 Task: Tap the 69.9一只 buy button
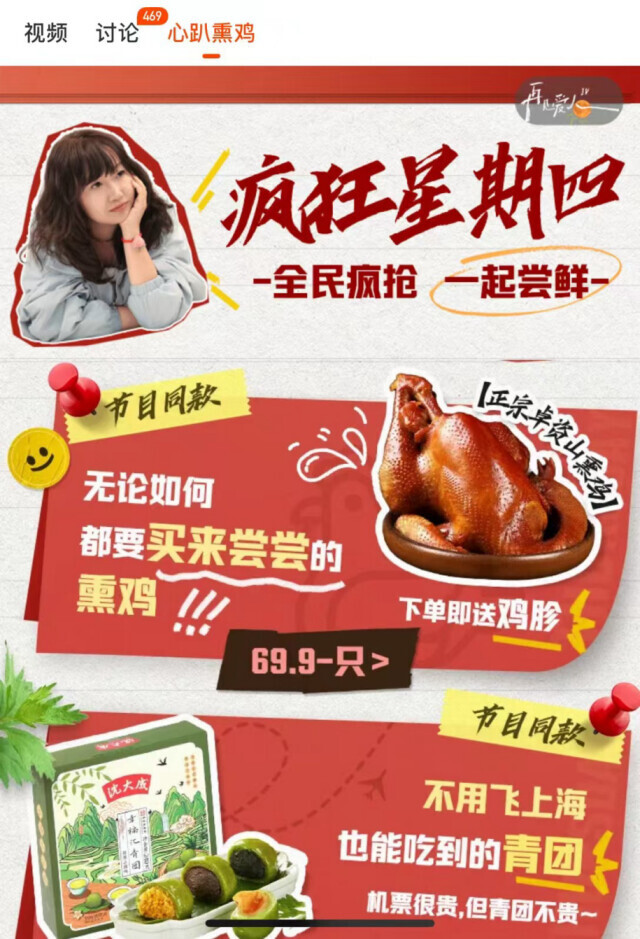pos(319,661)
